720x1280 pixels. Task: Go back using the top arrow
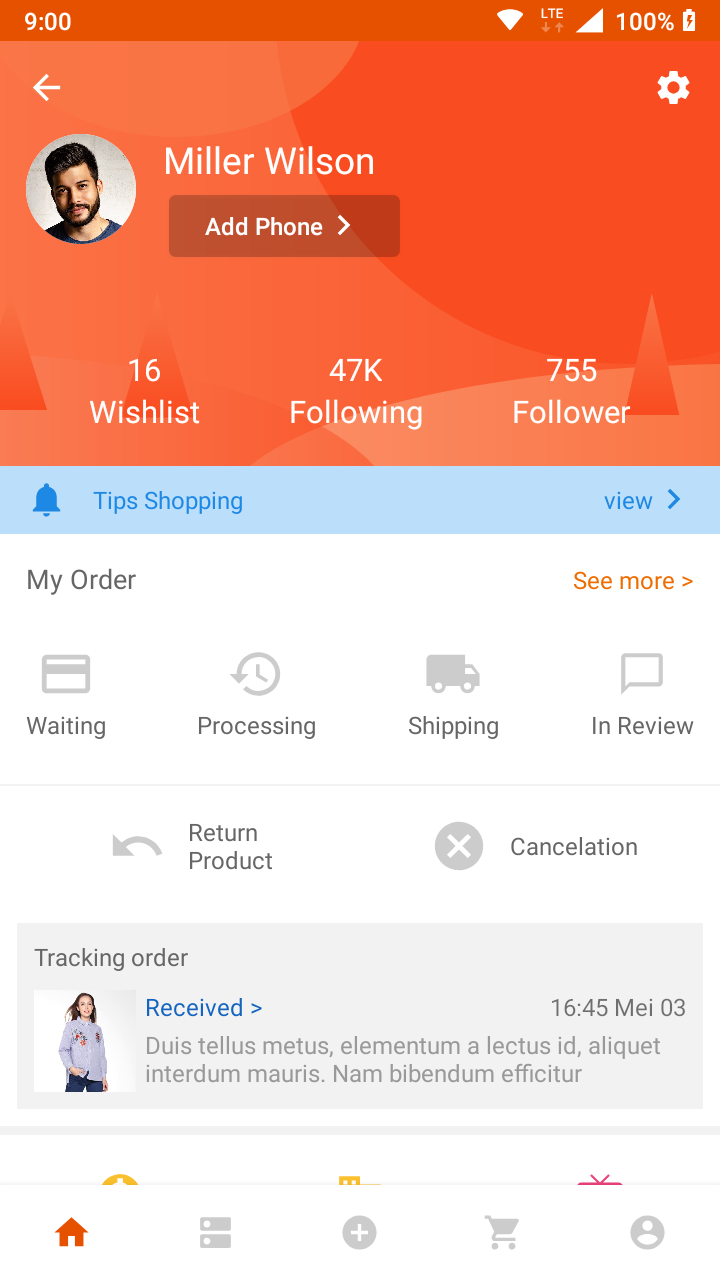tap(47, 88)
